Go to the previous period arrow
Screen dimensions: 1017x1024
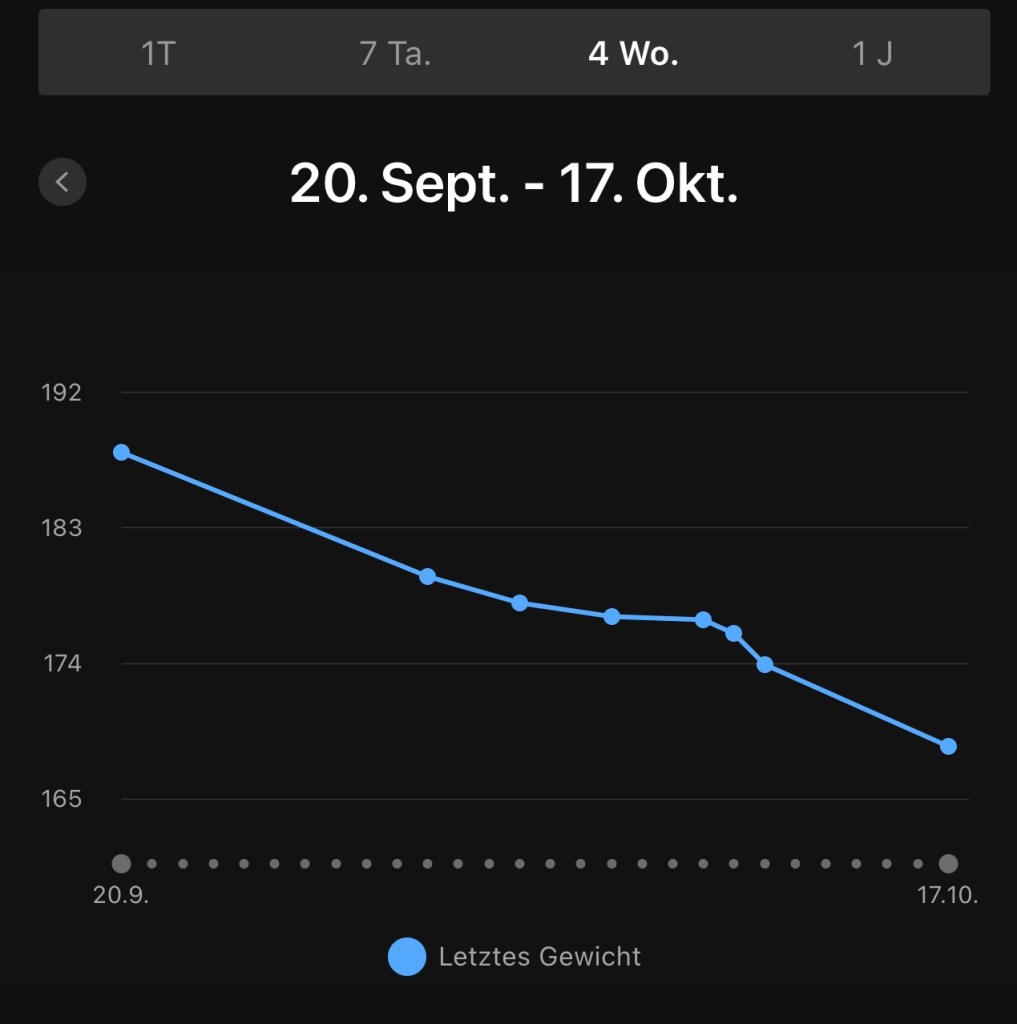pos(63,182)
